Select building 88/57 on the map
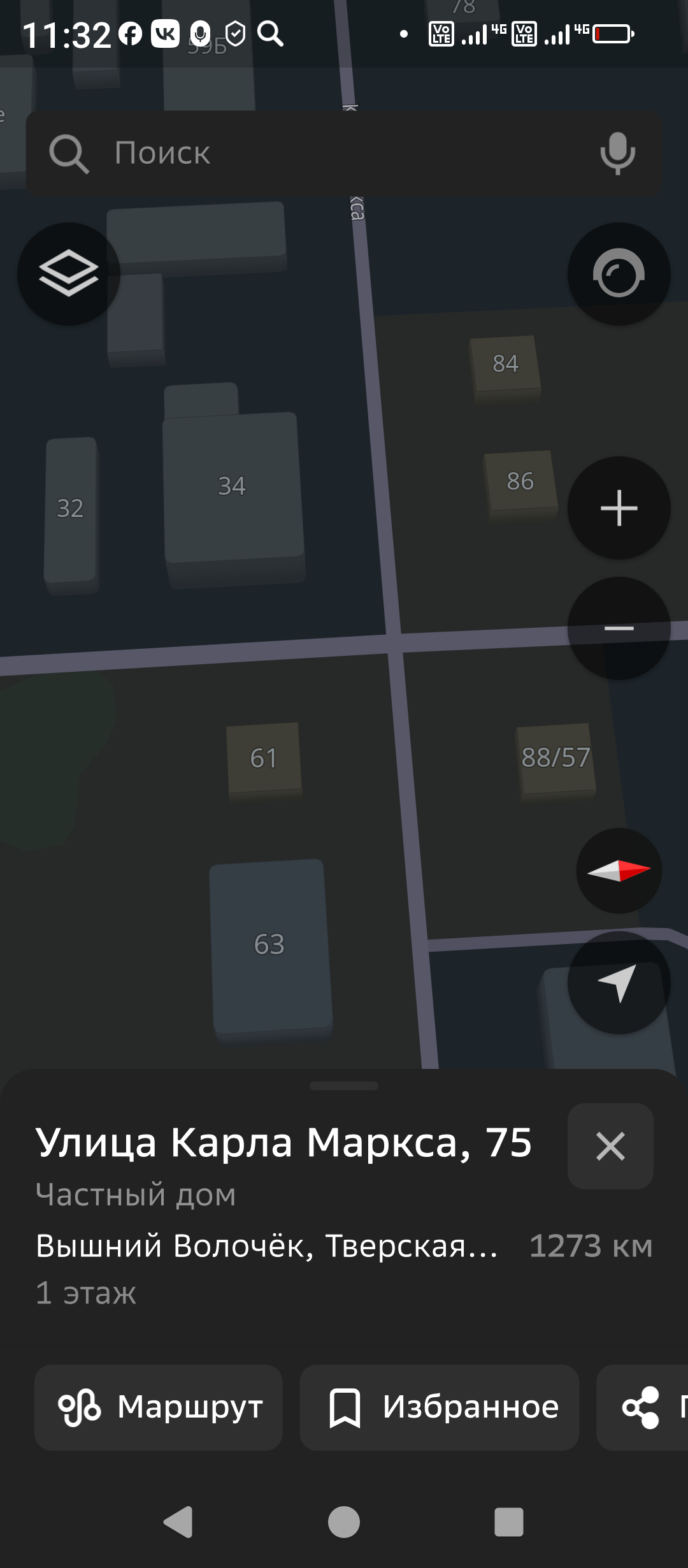 click(556, 758)
